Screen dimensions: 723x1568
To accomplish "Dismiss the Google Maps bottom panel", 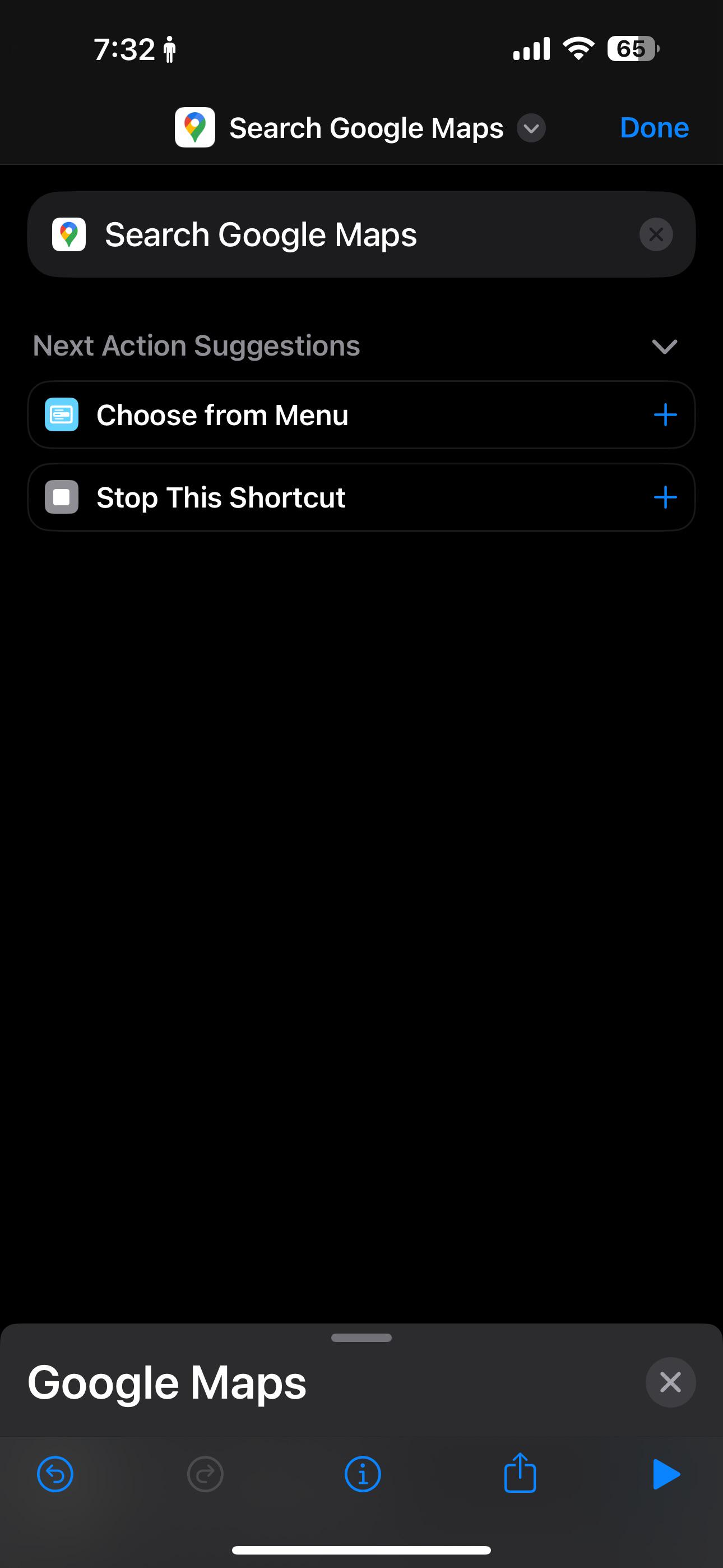I will click(x=671, y=1382).
